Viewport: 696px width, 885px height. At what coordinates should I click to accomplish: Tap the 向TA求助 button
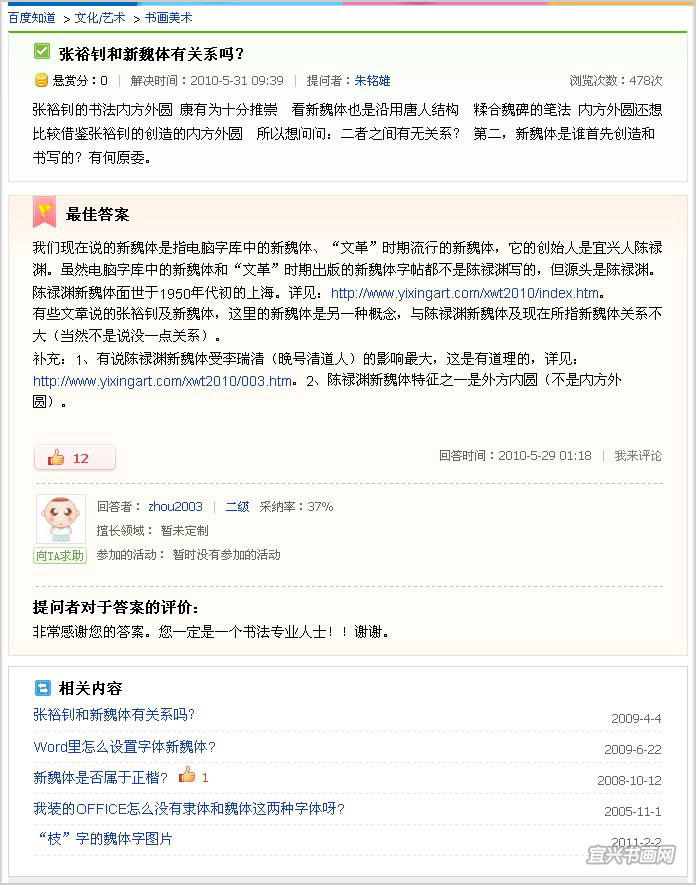coord(60,555)
